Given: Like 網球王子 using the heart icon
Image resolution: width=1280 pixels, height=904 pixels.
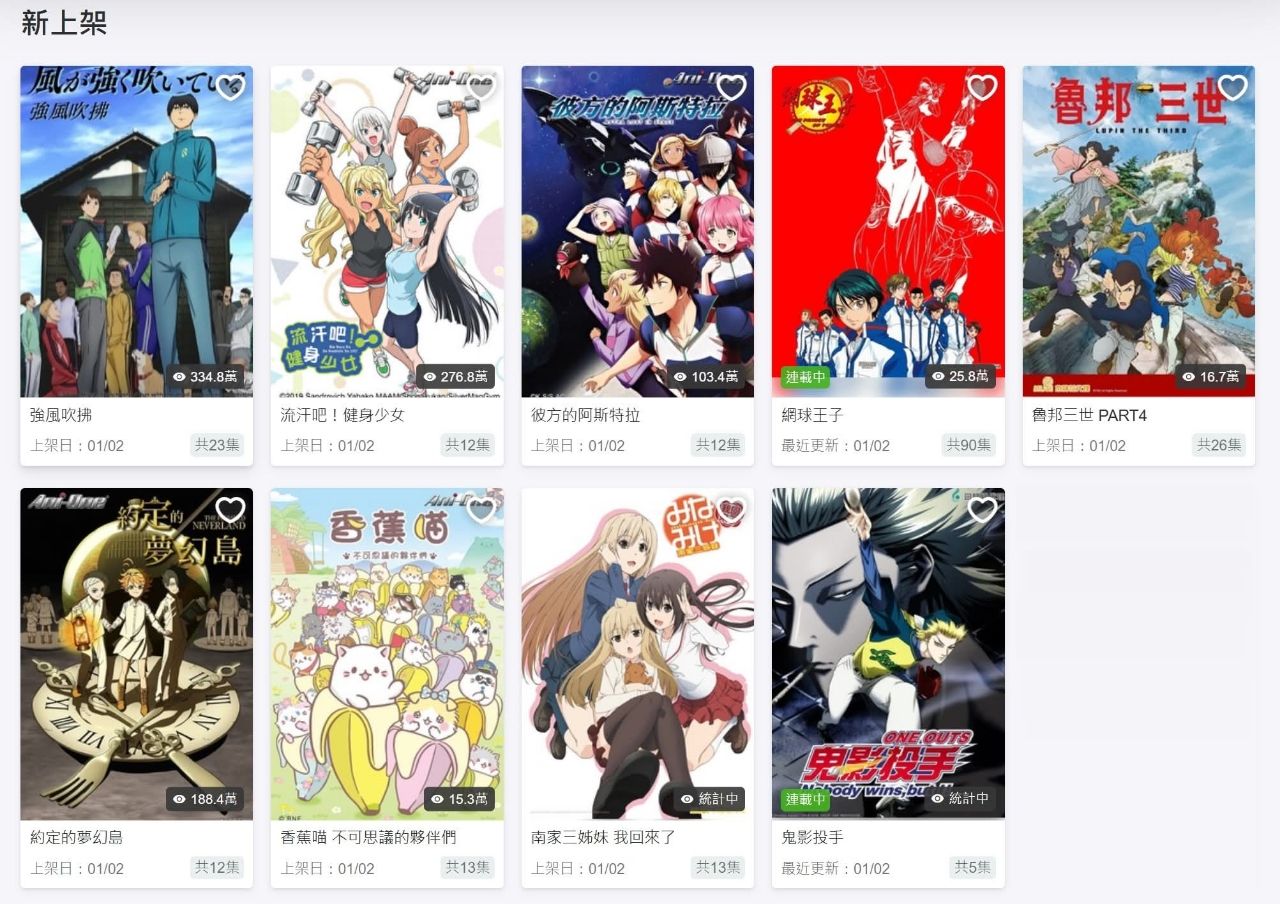Looking at the screenshot, I should pyautogui.click(x=983, y=88).
